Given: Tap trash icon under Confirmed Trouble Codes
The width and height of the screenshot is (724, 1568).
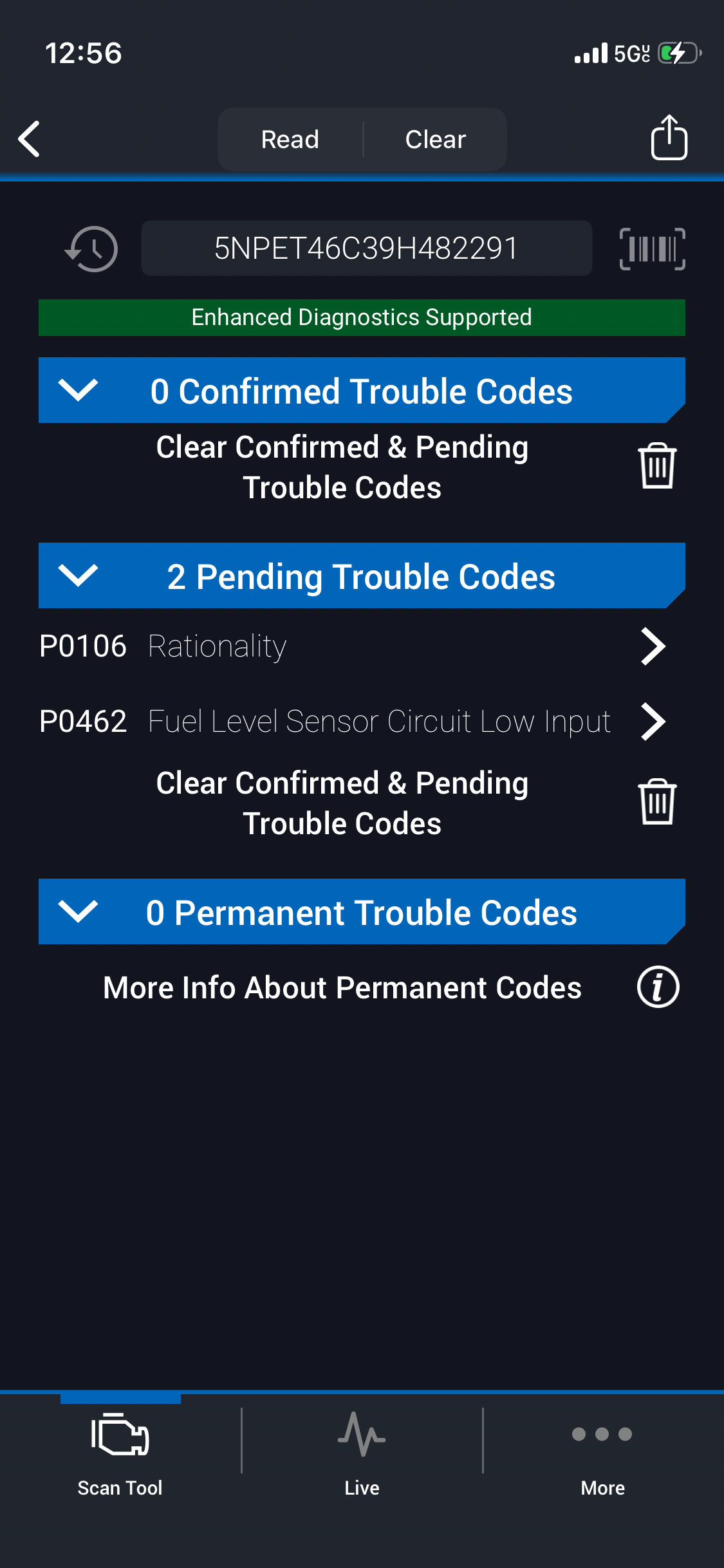Looking at the screenshot, I should point(656,466).
